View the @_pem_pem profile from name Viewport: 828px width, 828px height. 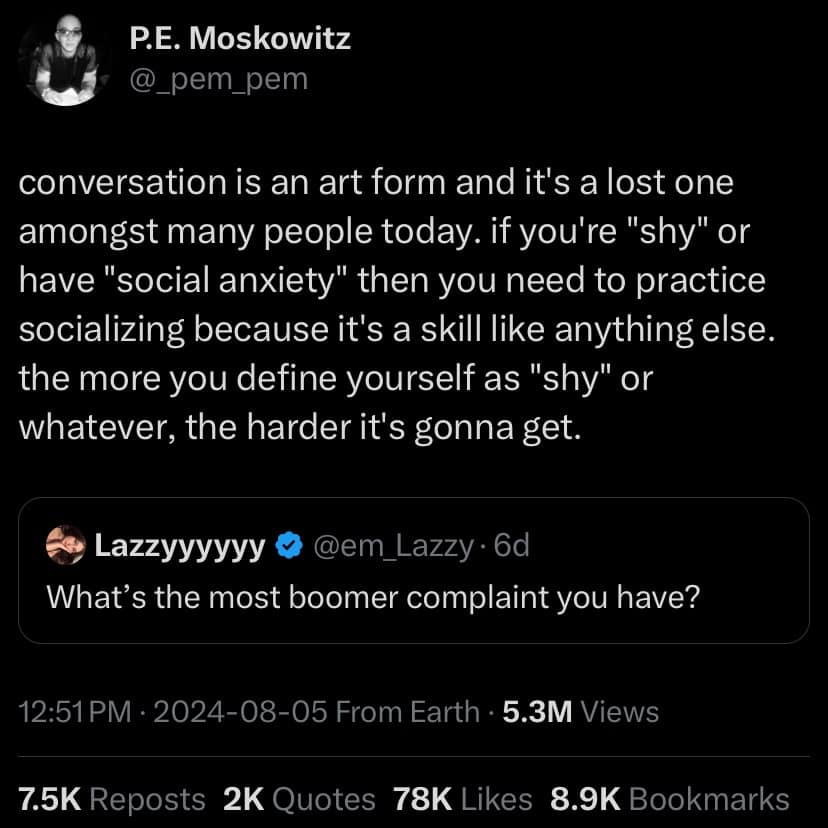pyautogui.click(x=240, y=40)
